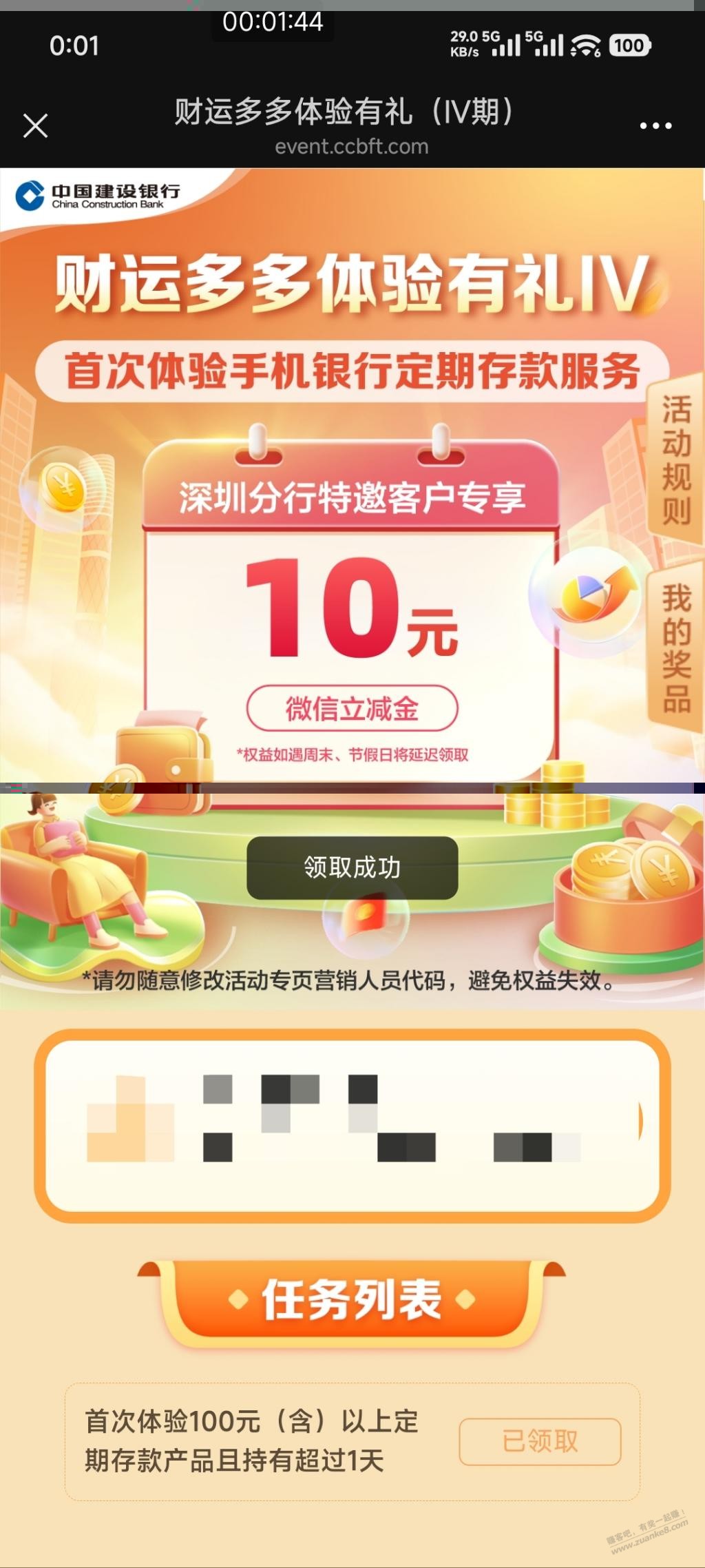705x1568 pixels.
Task: Tap the 已领取 task button
Action: [540, 1441]
